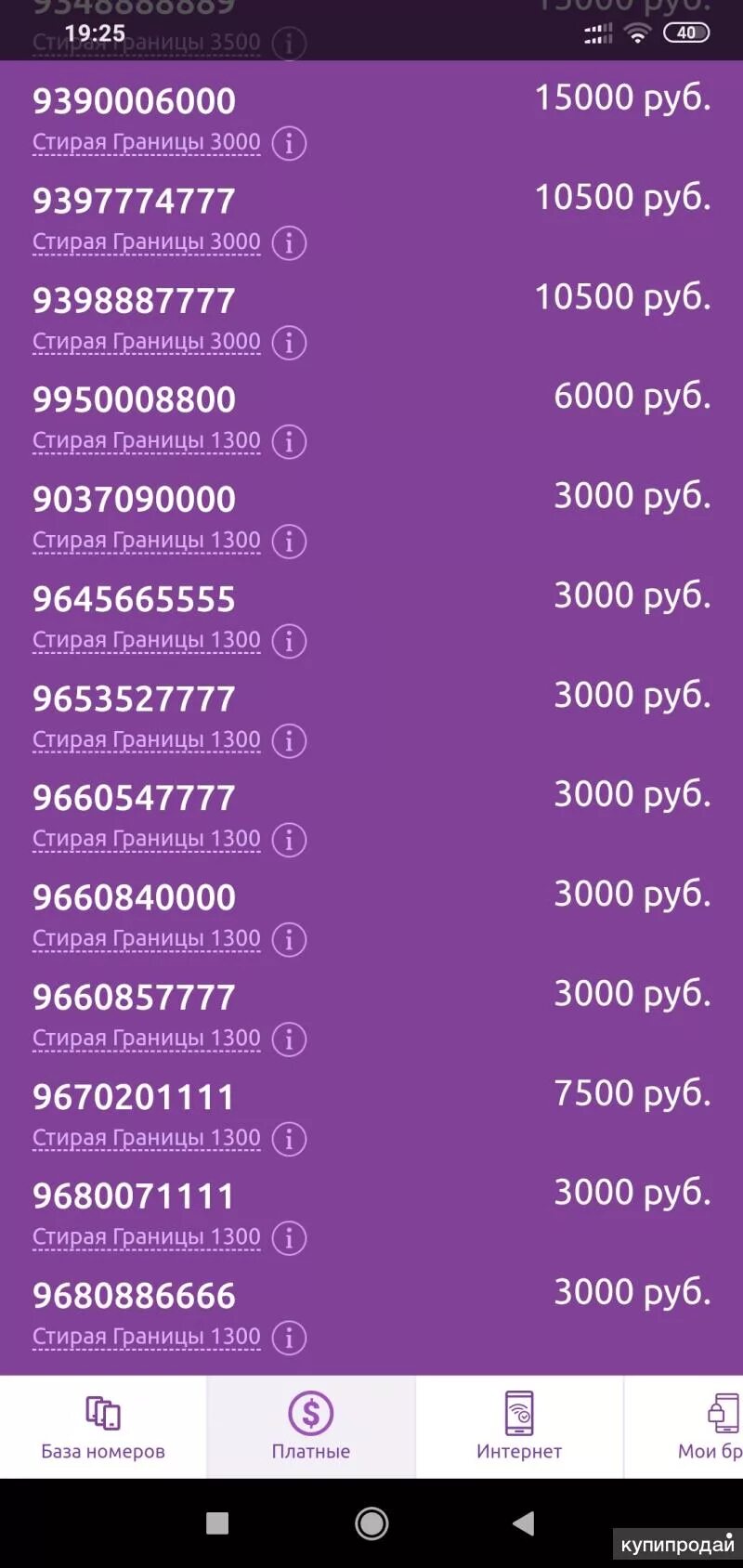The width and height of the screenshot is (743, 1568).
Task: Choose number 9645665555 from the list
Action: pos(135,599)
